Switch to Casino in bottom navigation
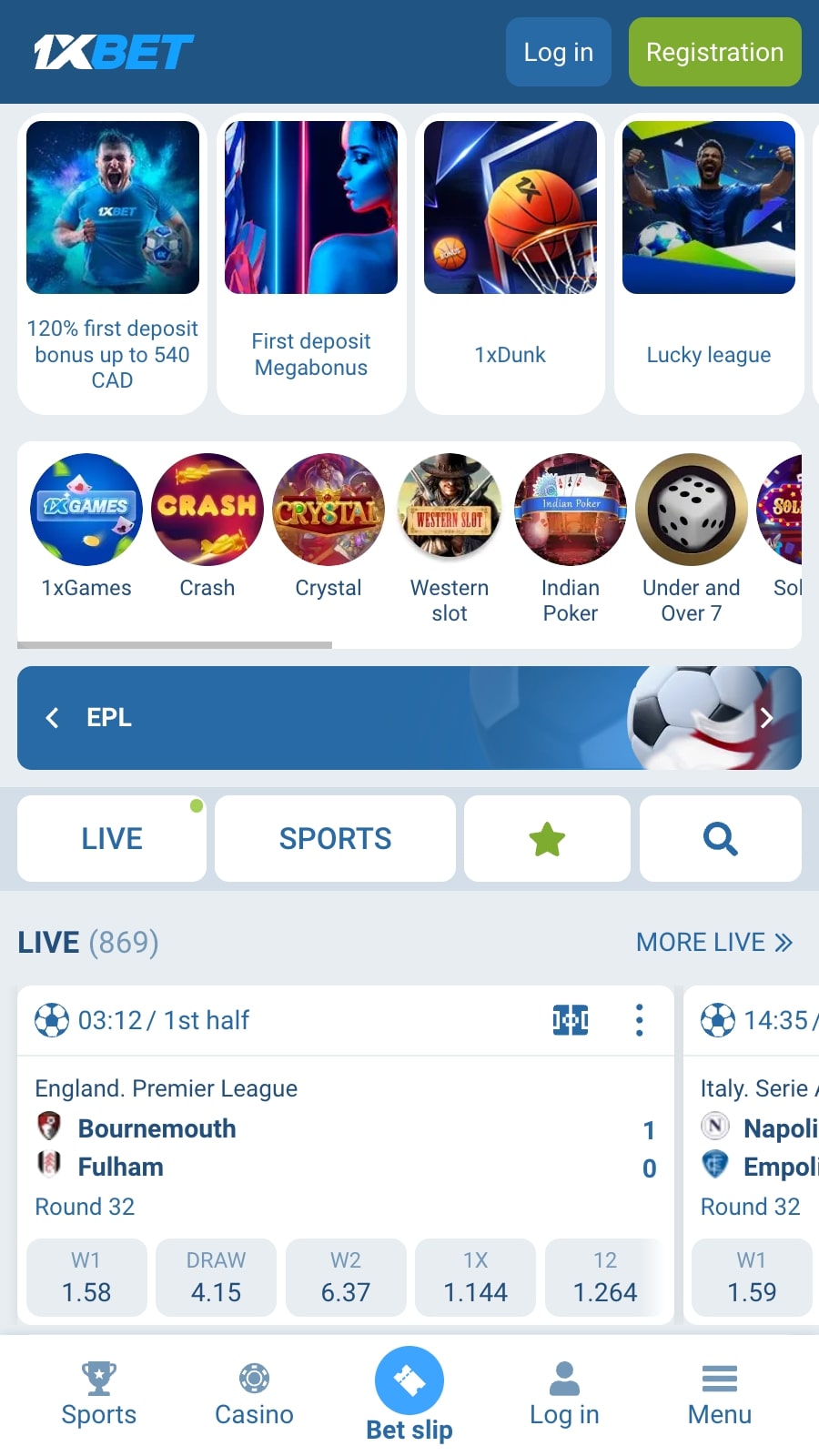This screenshot has height=1456, width=819. (x=254, y=1393)
